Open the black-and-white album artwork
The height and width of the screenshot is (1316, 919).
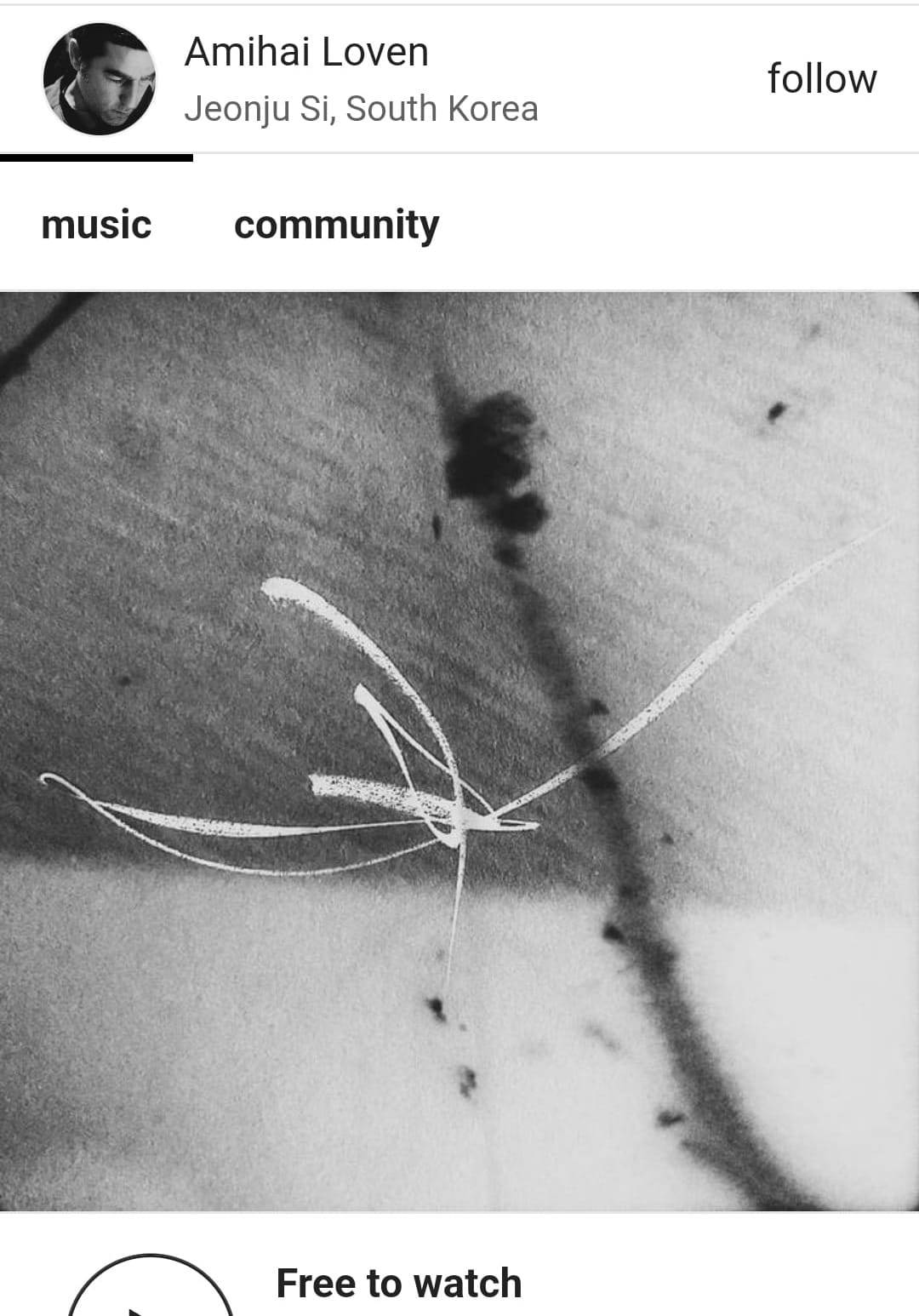tap(459, 751)
